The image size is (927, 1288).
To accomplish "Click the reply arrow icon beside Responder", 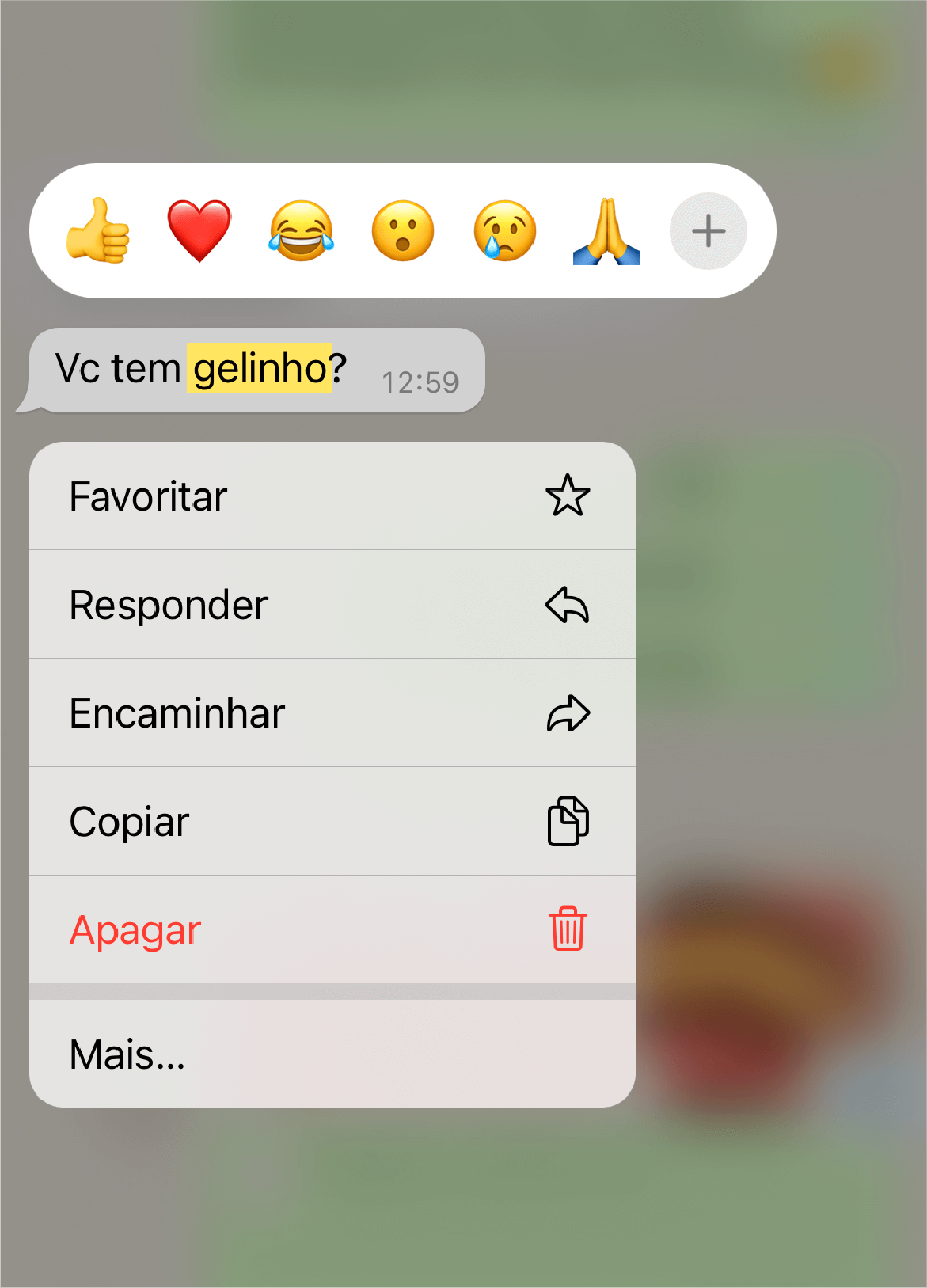I will click(567, 604).
